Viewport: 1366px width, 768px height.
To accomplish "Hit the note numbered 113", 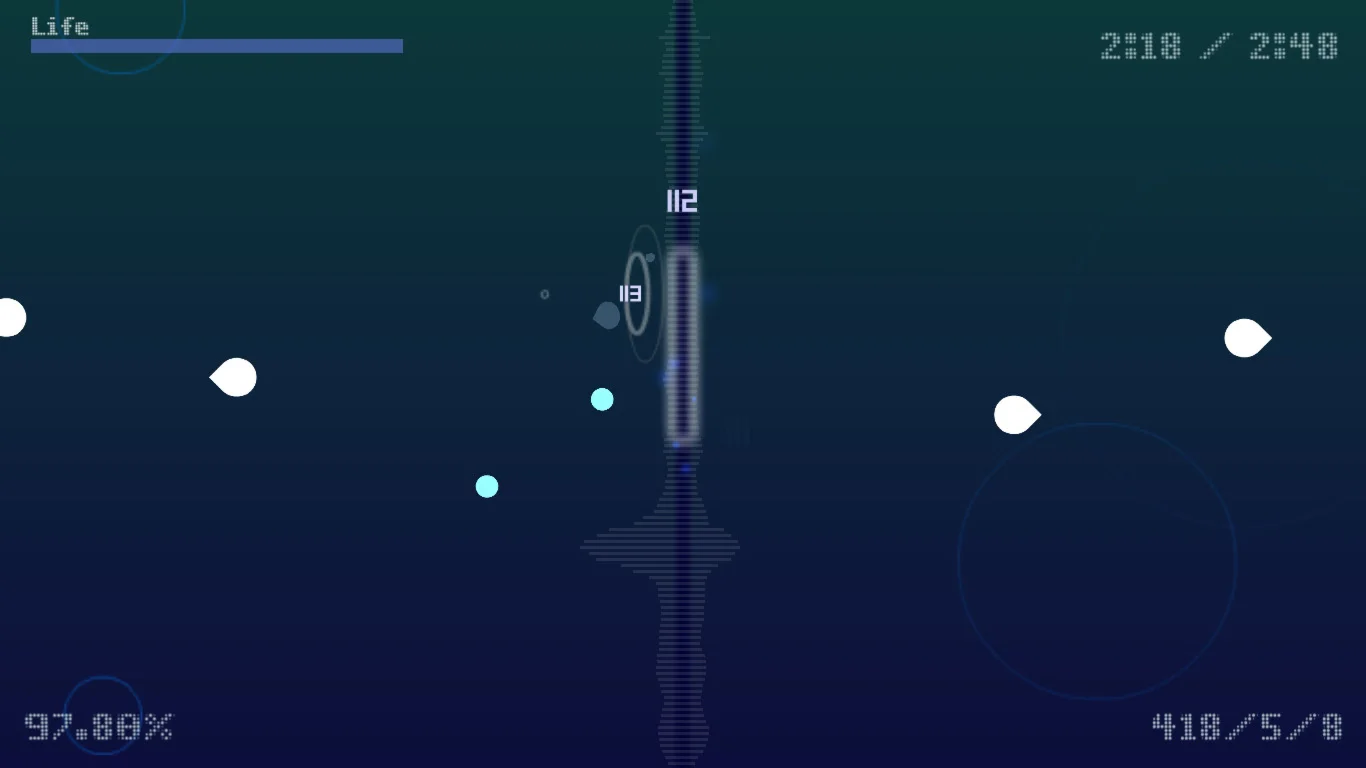I will pos(635,293).
